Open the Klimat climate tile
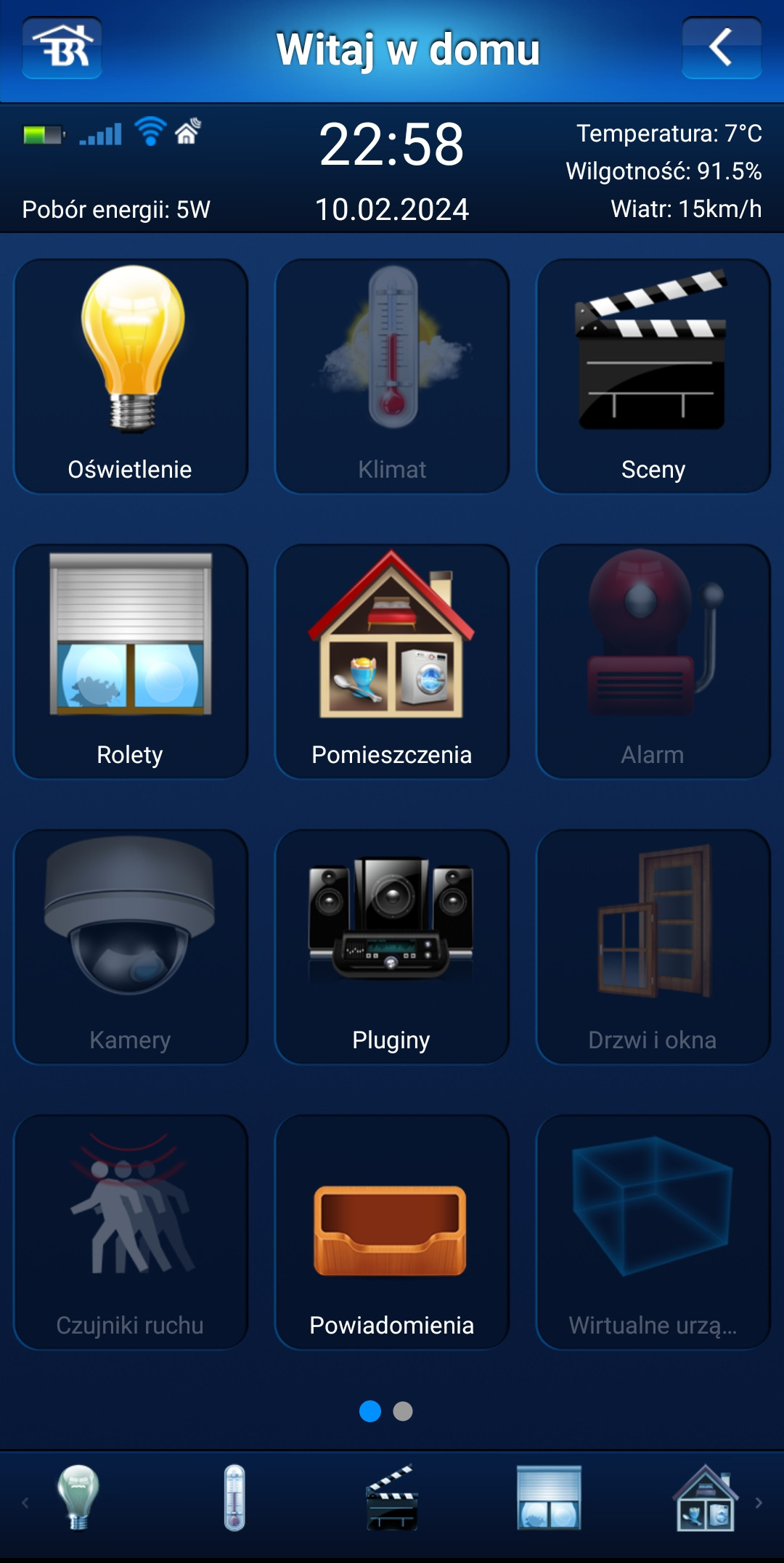The height and width of the screenshot is (1563, 784). click(392, 376)
